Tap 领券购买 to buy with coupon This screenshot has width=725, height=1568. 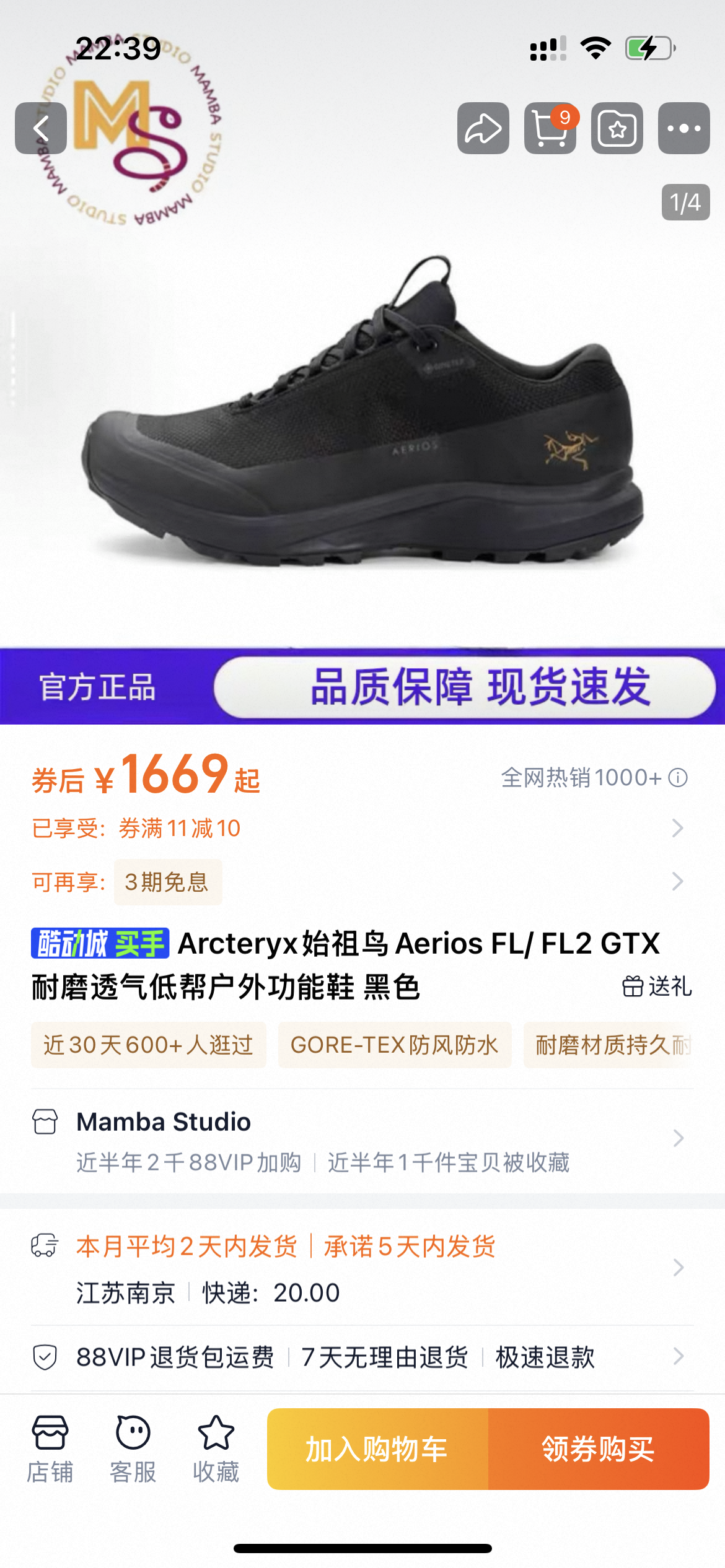599,1449
